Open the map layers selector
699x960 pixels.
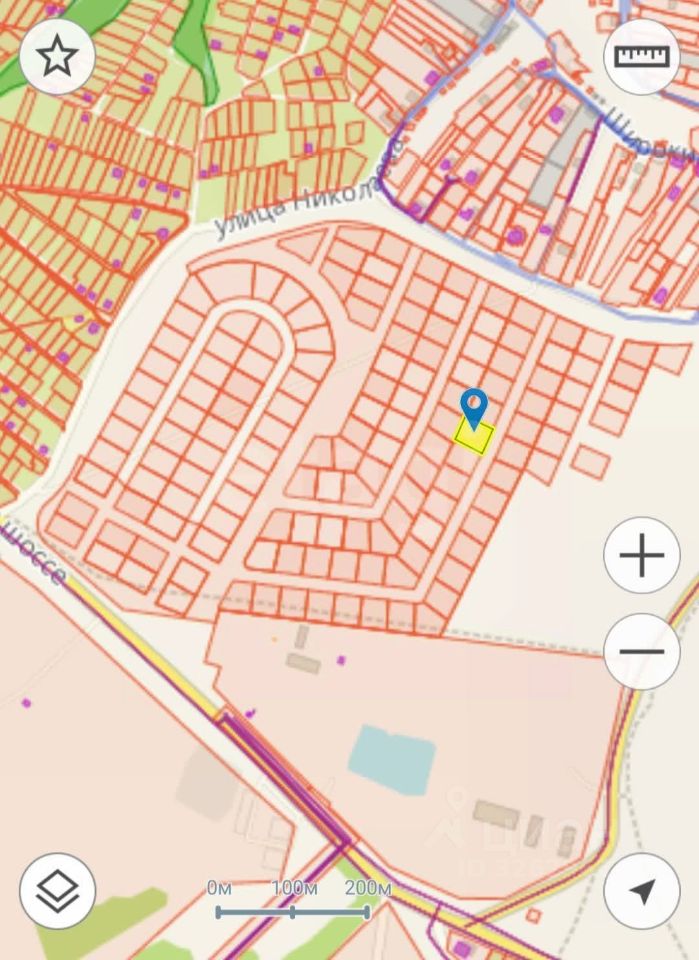pos(57,890)
